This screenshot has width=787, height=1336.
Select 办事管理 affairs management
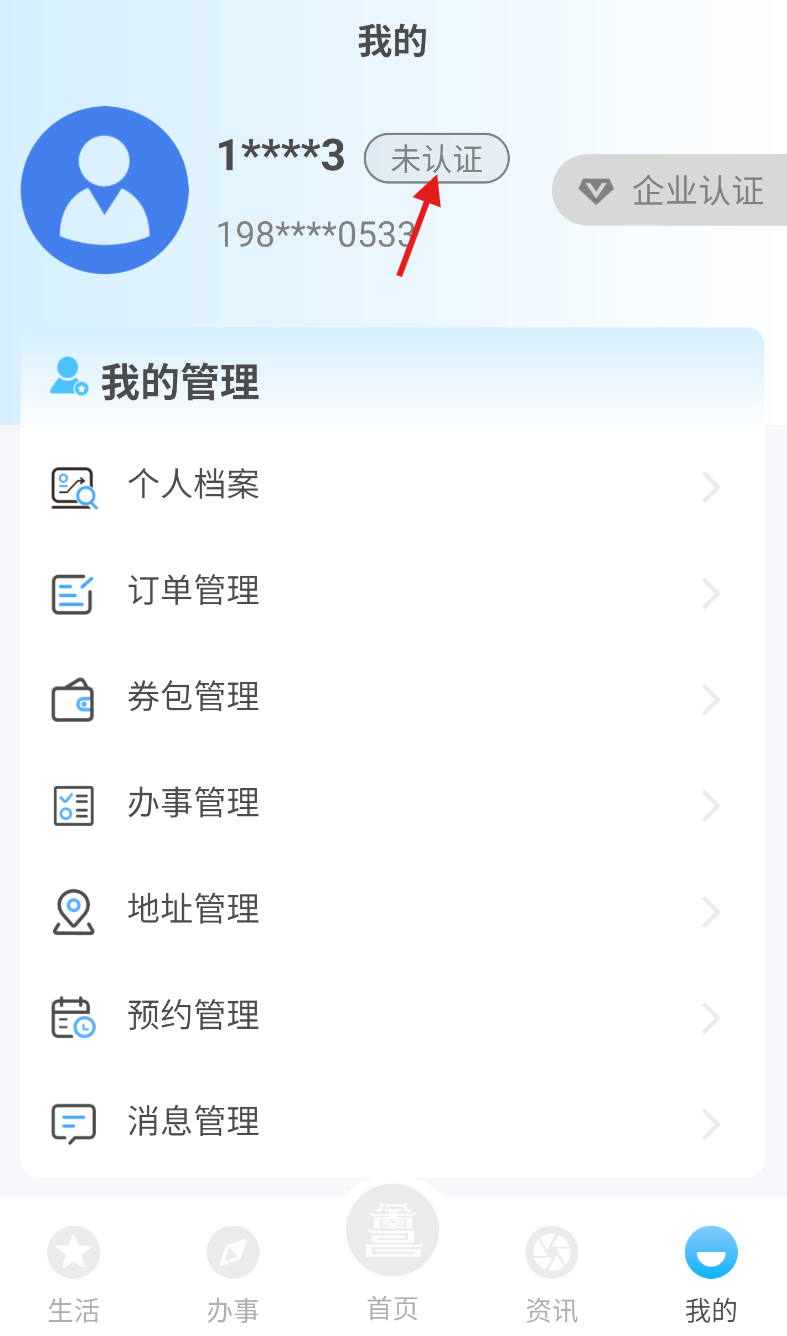(x=392, y=804)
